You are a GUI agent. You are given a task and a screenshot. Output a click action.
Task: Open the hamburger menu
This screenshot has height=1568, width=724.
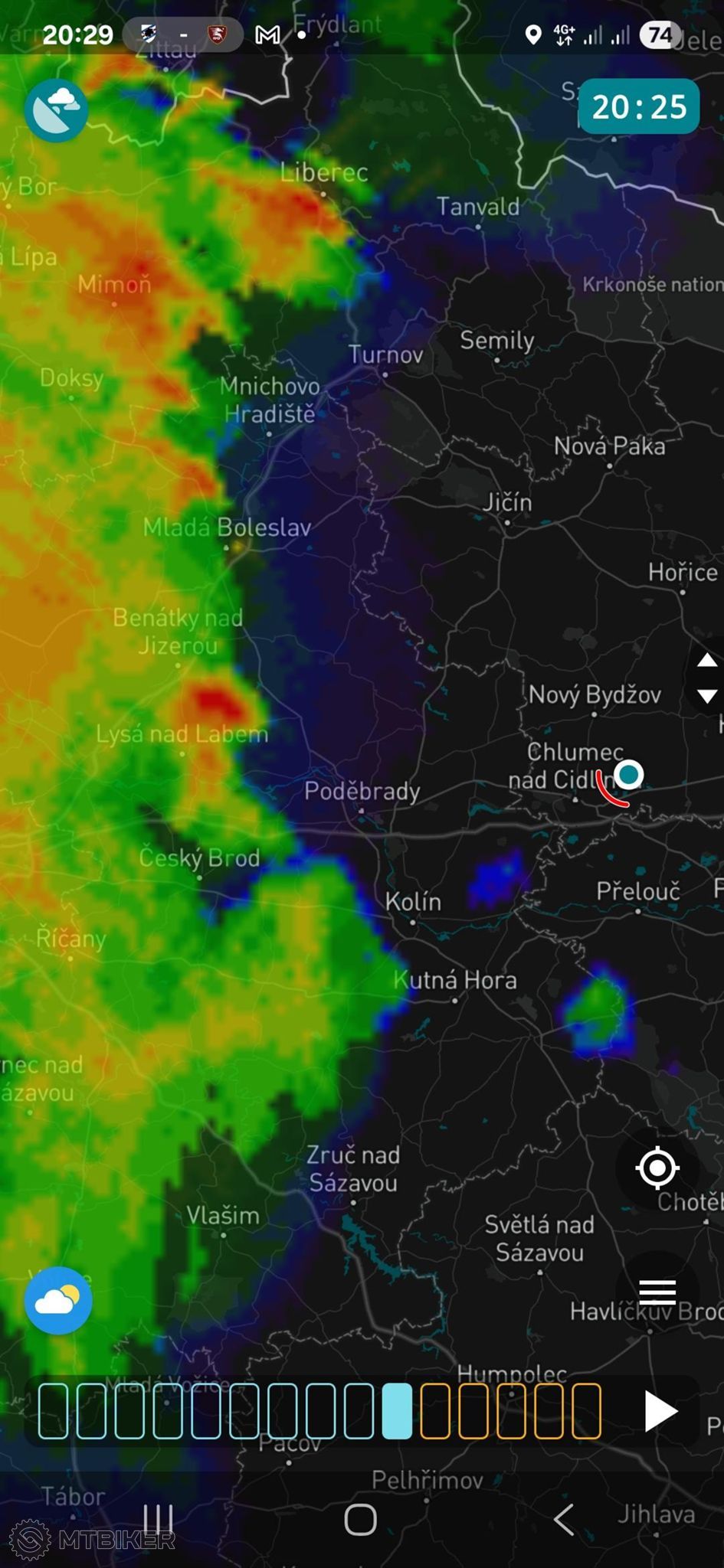[x=657, y=1292]
